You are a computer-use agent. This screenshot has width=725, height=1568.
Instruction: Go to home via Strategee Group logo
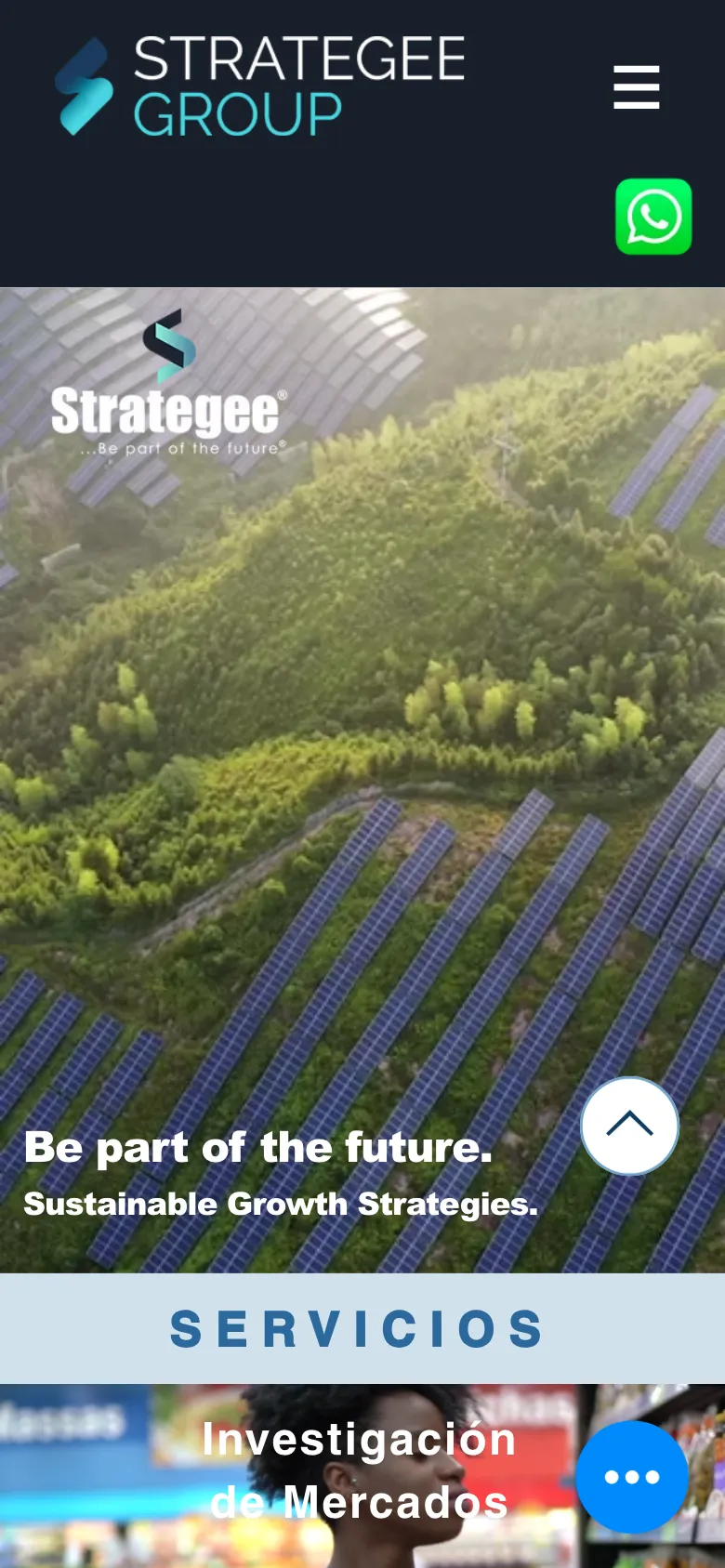(x=260, y=86)
